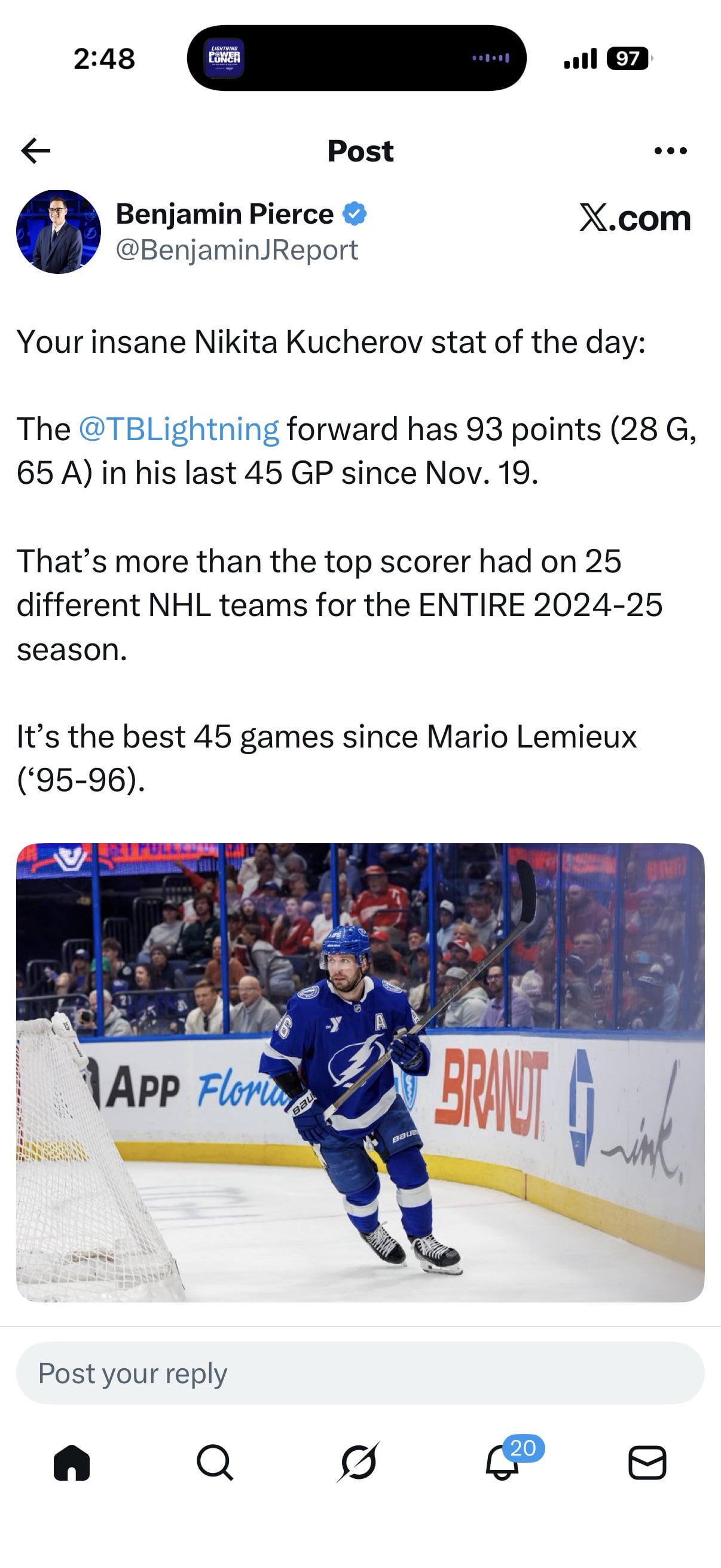Open the notifications bell with 20 alerts

(x=503, y=1462)
